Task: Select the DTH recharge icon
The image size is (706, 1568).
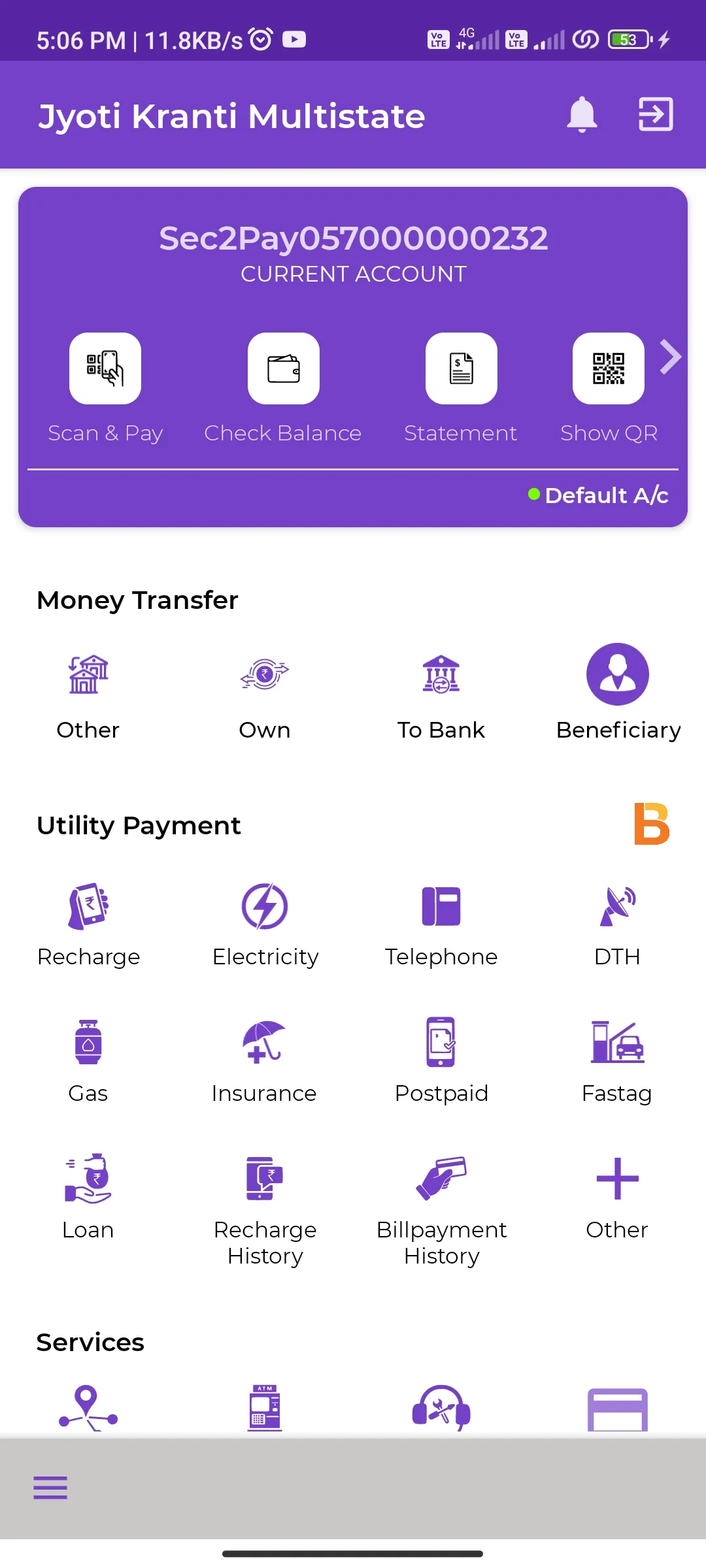Action: coord(616,907)
